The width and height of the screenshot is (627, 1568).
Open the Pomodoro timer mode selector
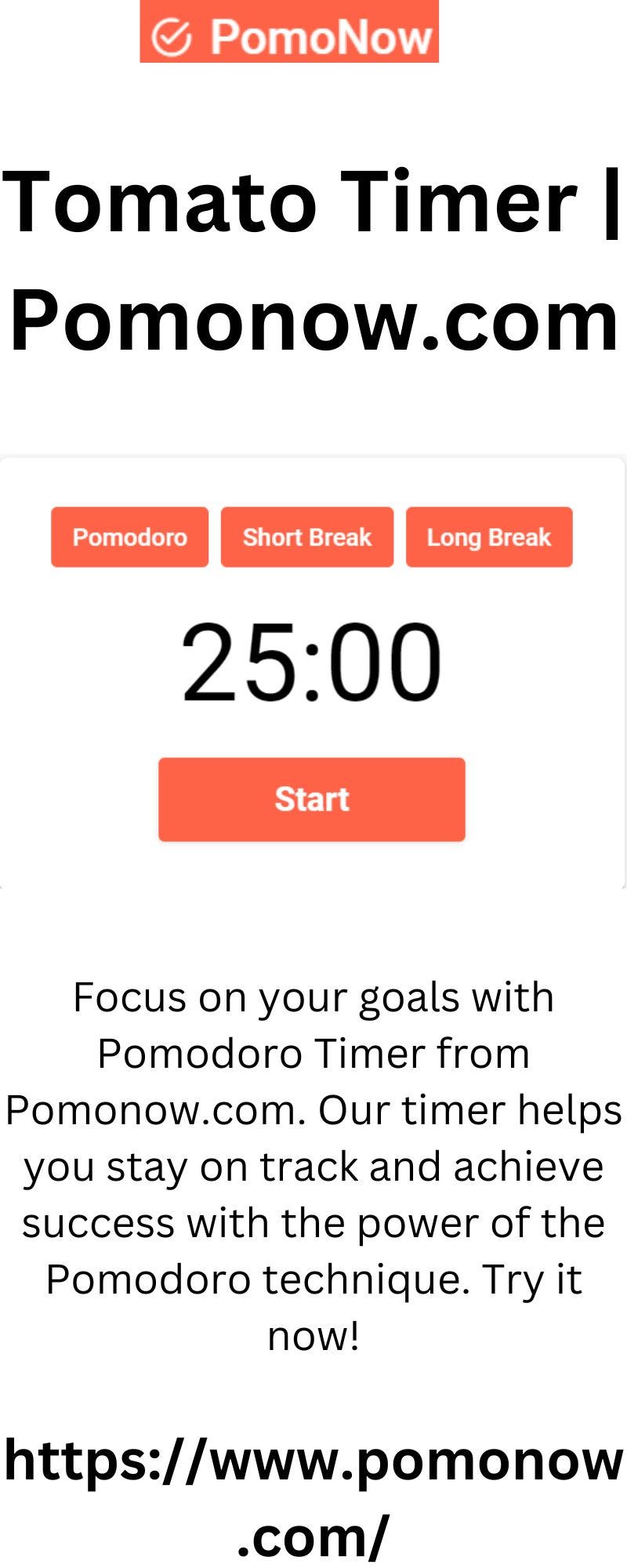click(x=129, y=536)
